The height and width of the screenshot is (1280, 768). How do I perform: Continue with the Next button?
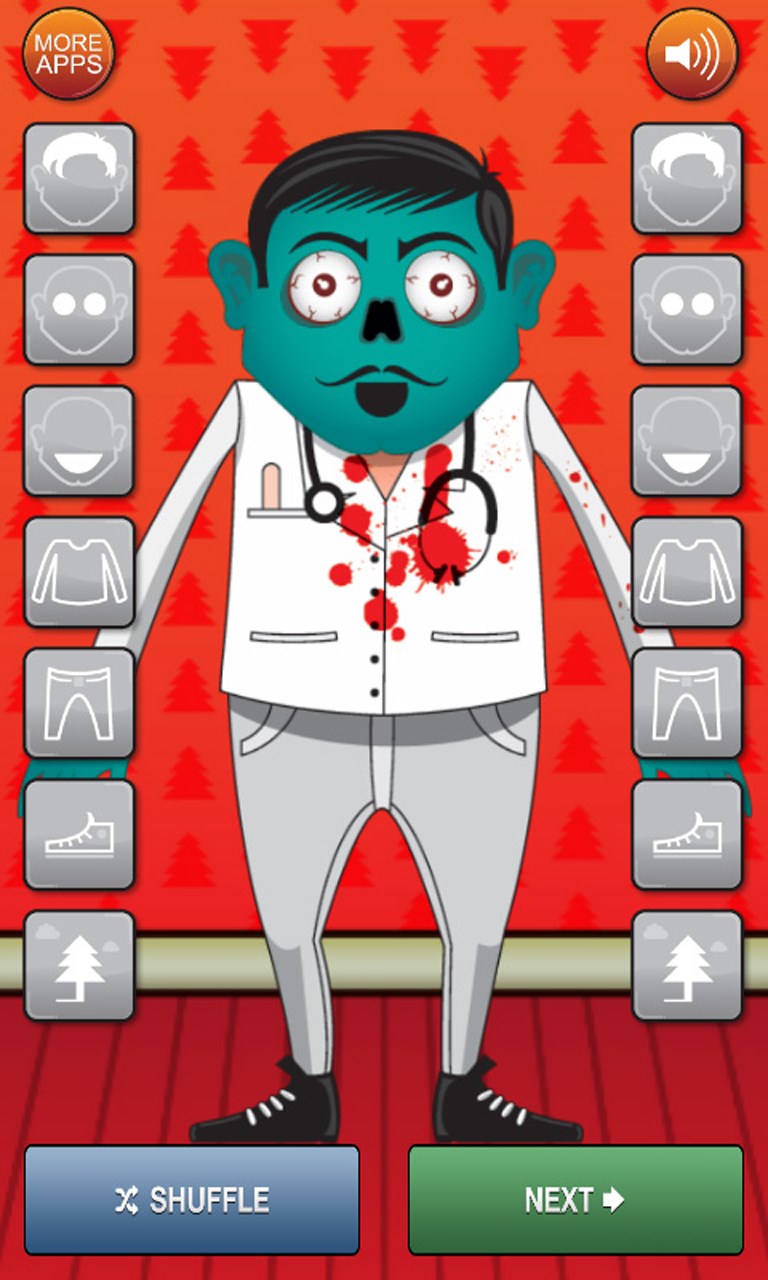576,1200
